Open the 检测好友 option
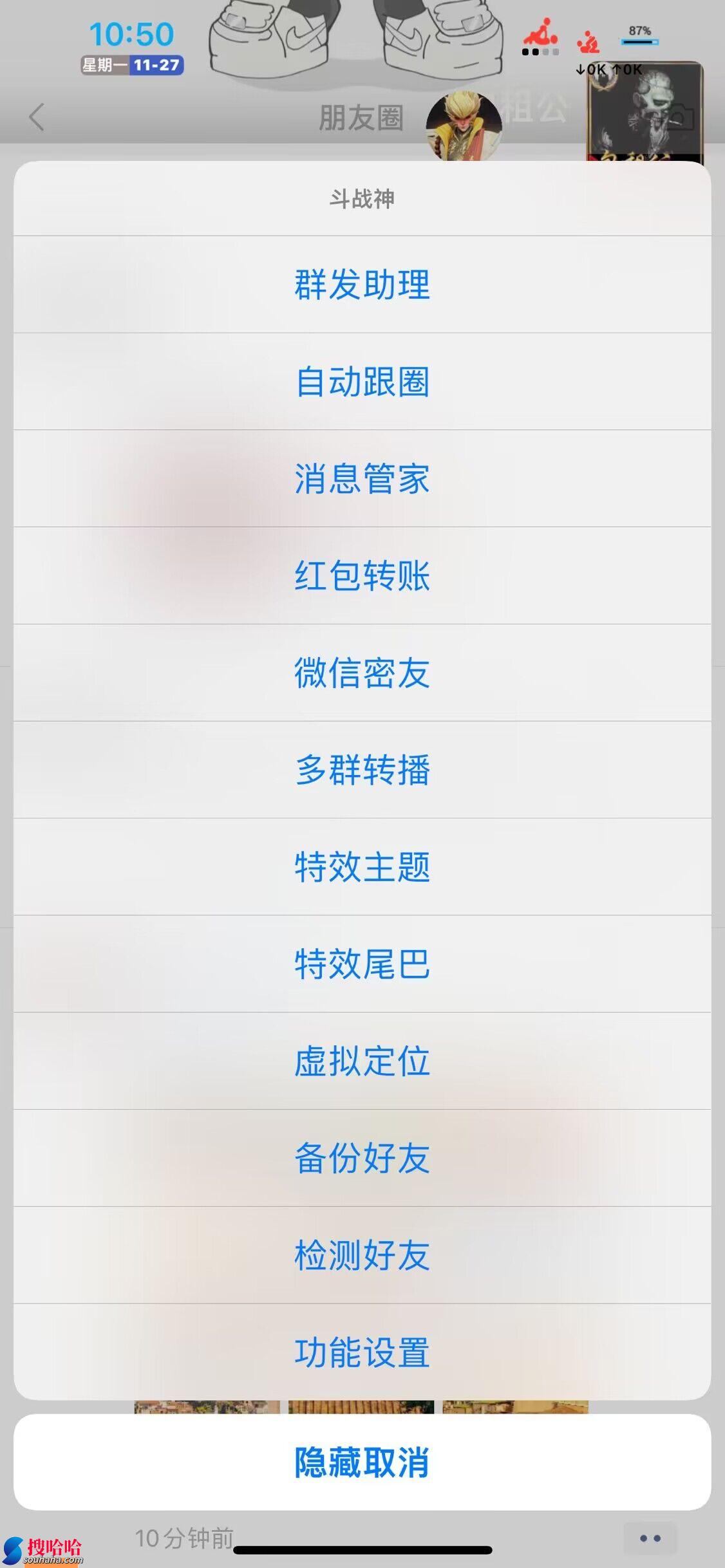Screen dimensions: 725x1568 [362, 1254]
